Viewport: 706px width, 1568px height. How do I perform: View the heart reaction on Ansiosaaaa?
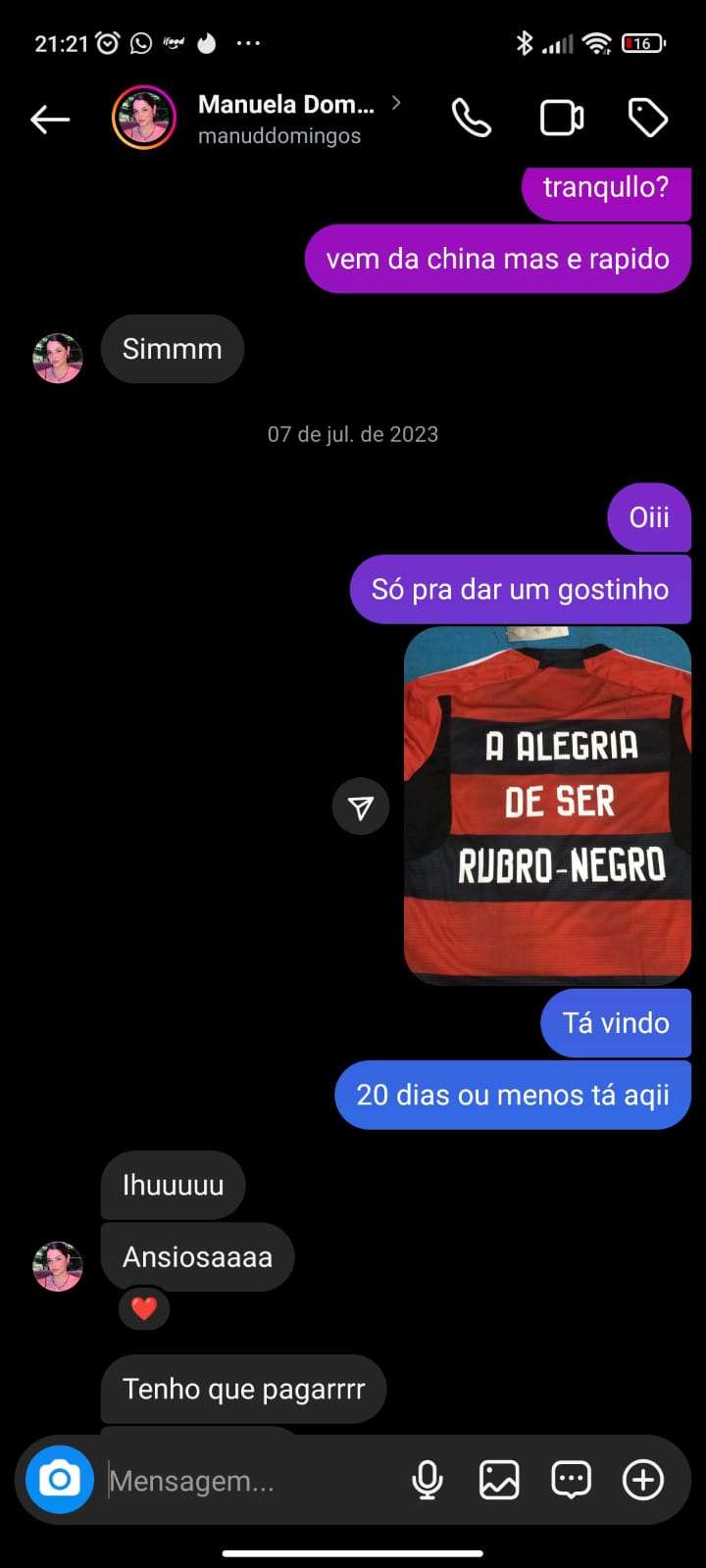144,1308
